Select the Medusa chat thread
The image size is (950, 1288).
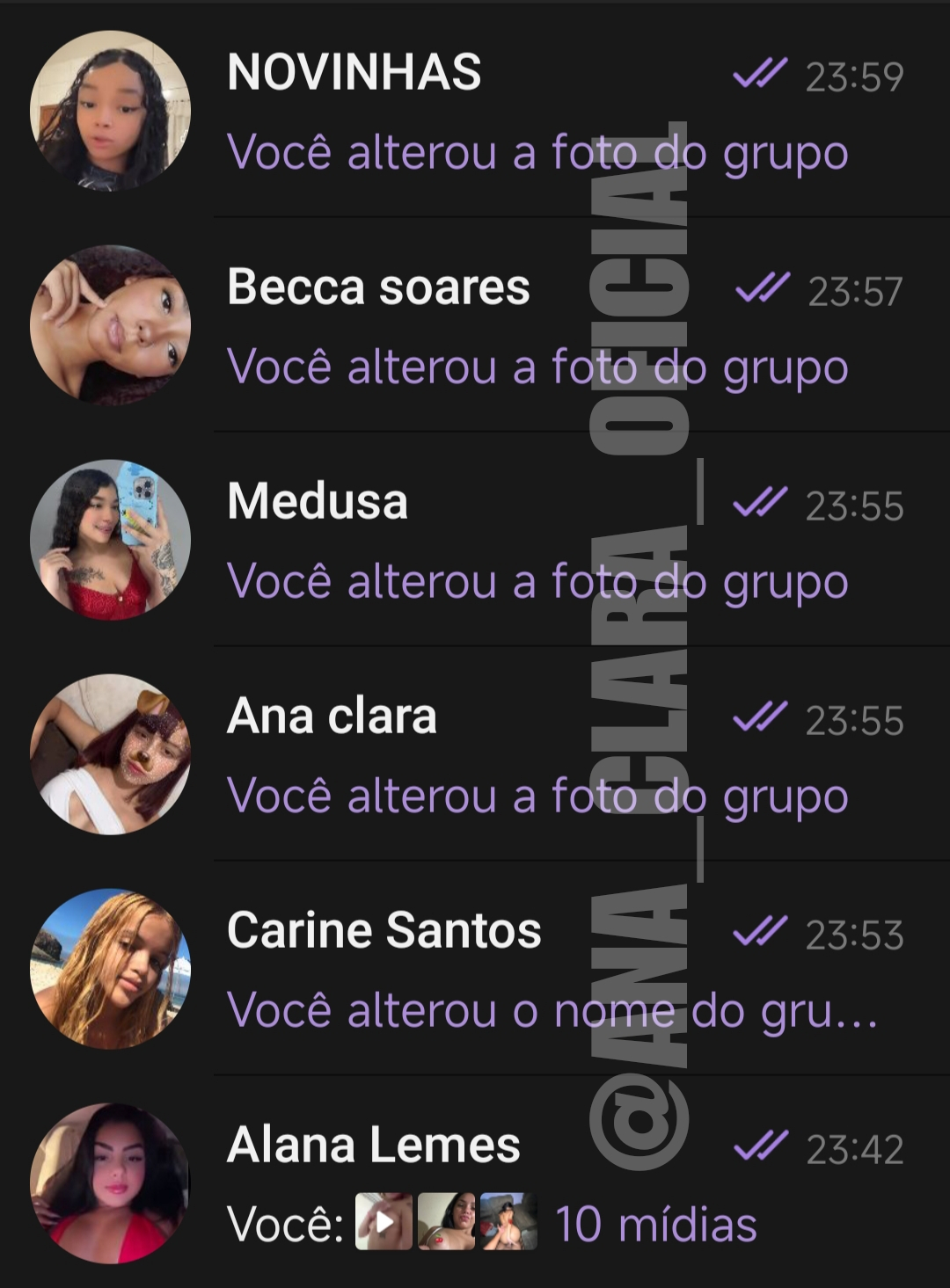(x=318, y=501)
